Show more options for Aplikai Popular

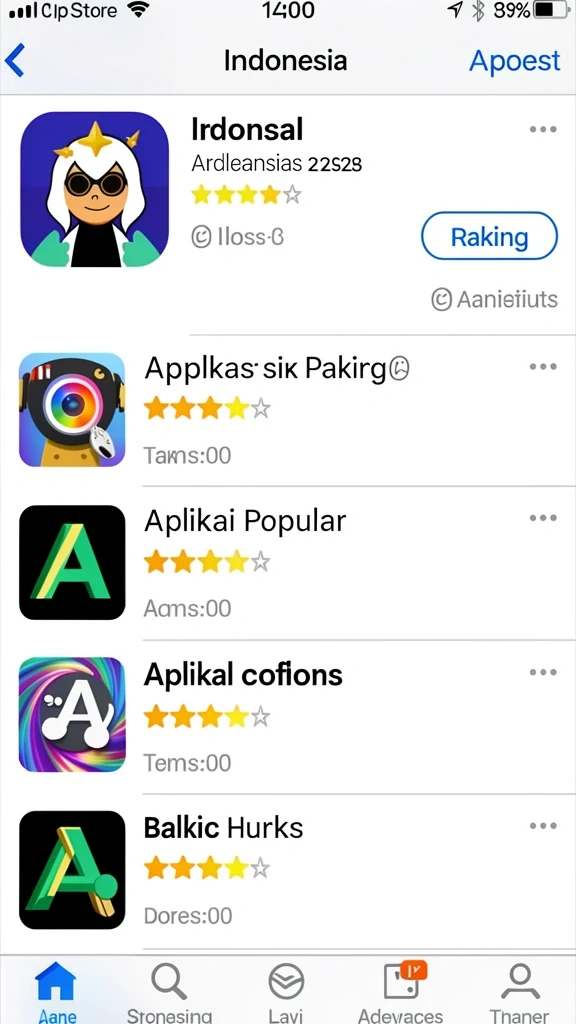click(x=543, y=518)
